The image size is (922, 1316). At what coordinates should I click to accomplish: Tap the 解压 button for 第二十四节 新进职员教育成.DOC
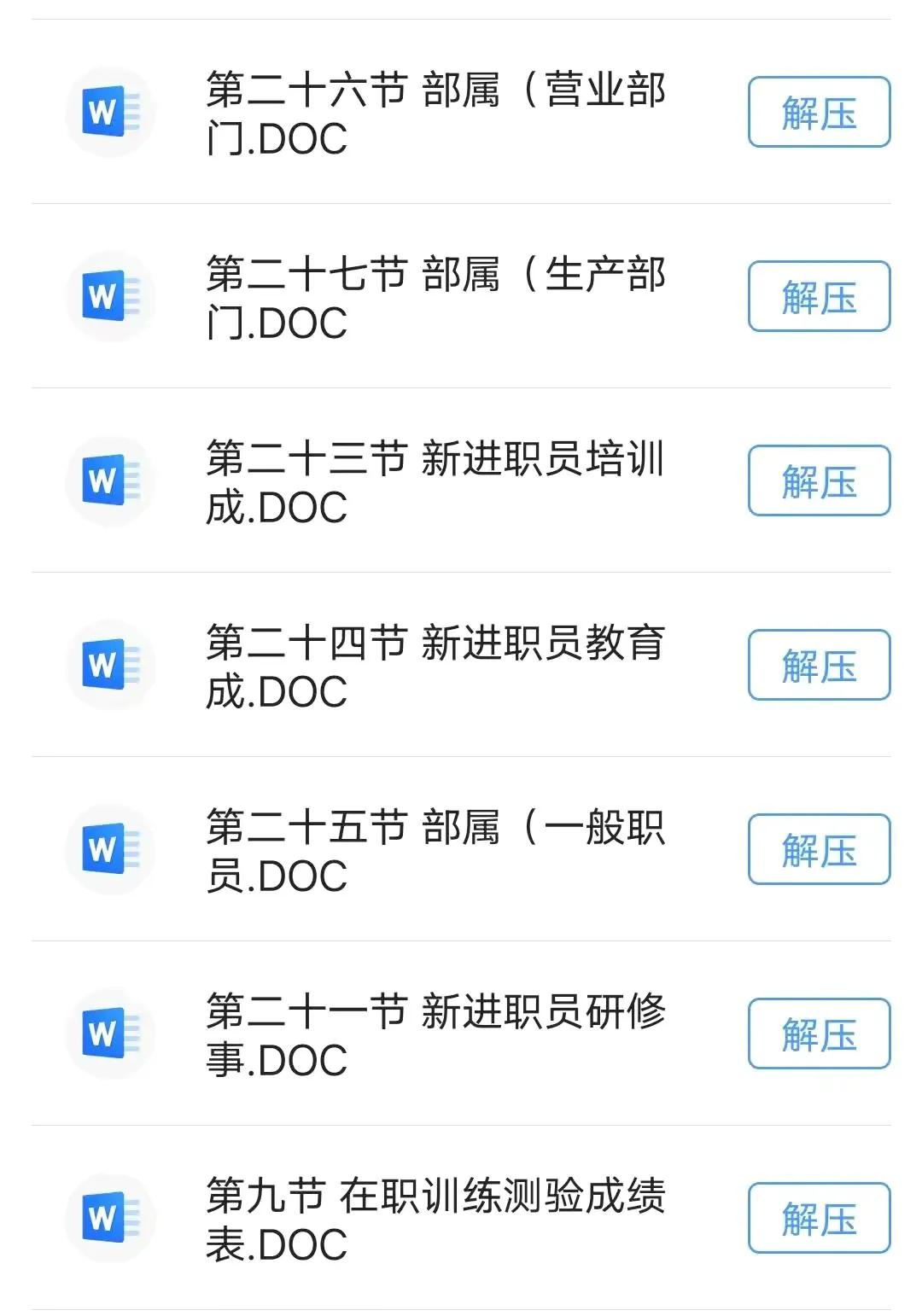point(817,665)
